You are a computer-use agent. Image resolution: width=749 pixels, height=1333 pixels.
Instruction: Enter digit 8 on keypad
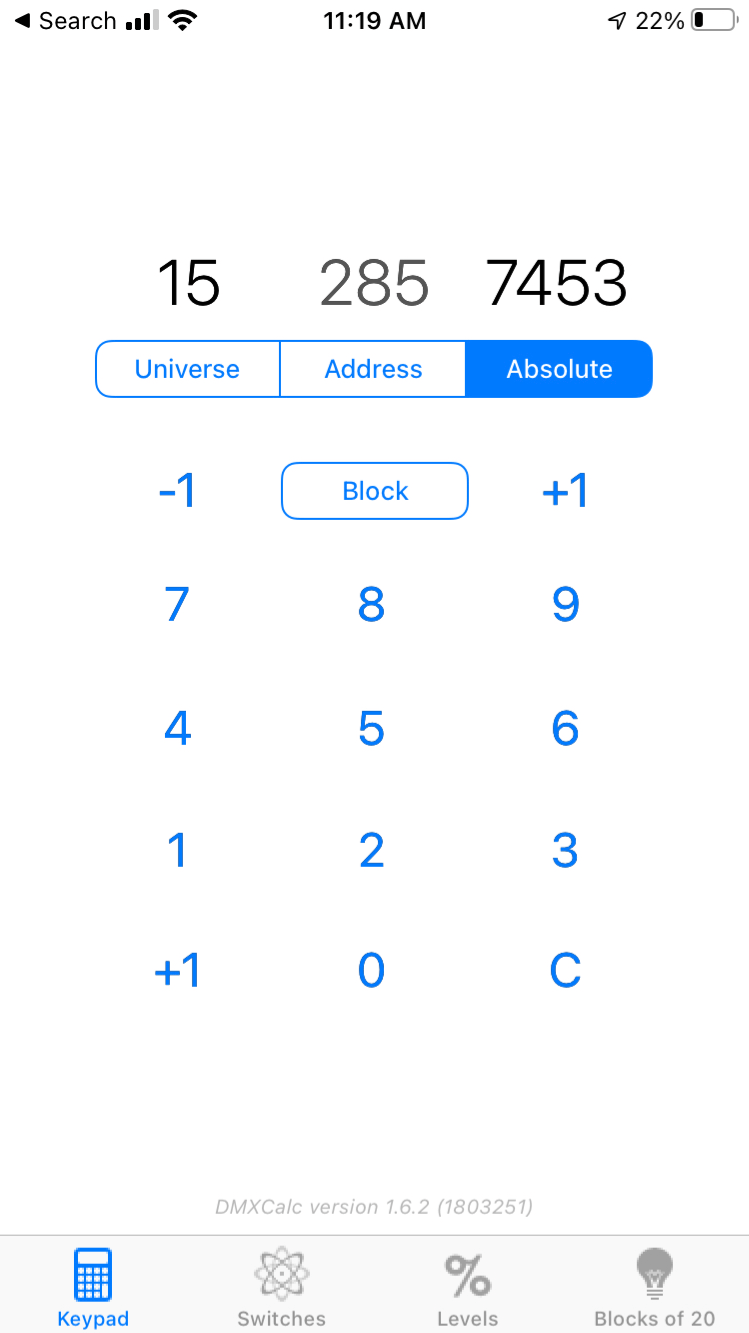[x=371, y=605]
